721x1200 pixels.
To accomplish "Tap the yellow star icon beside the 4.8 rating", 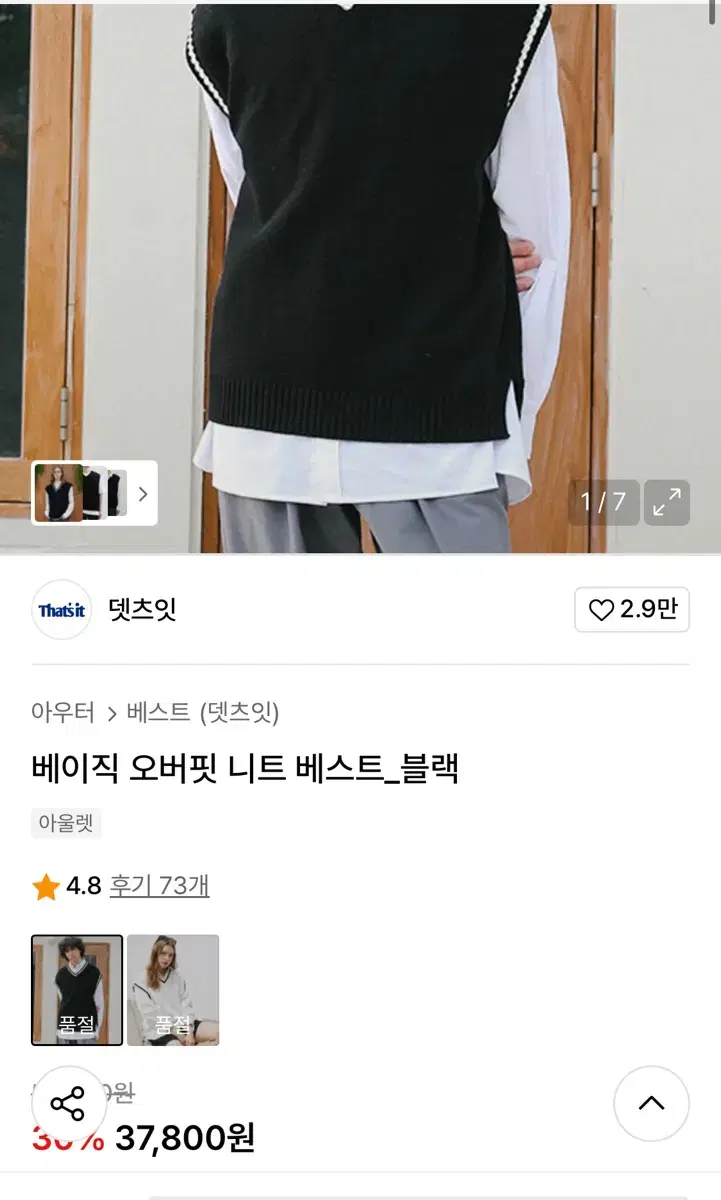I will pyautogui.click(x=44, y=886).
